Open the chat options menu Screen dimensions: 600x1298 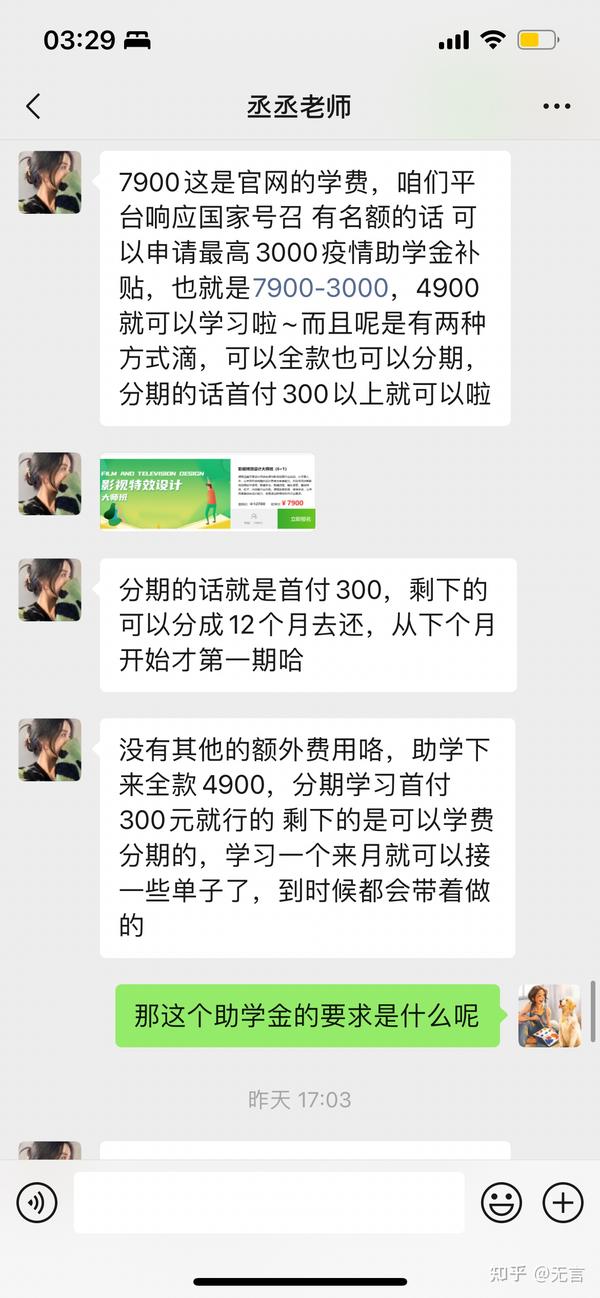[x=556, y=107]
